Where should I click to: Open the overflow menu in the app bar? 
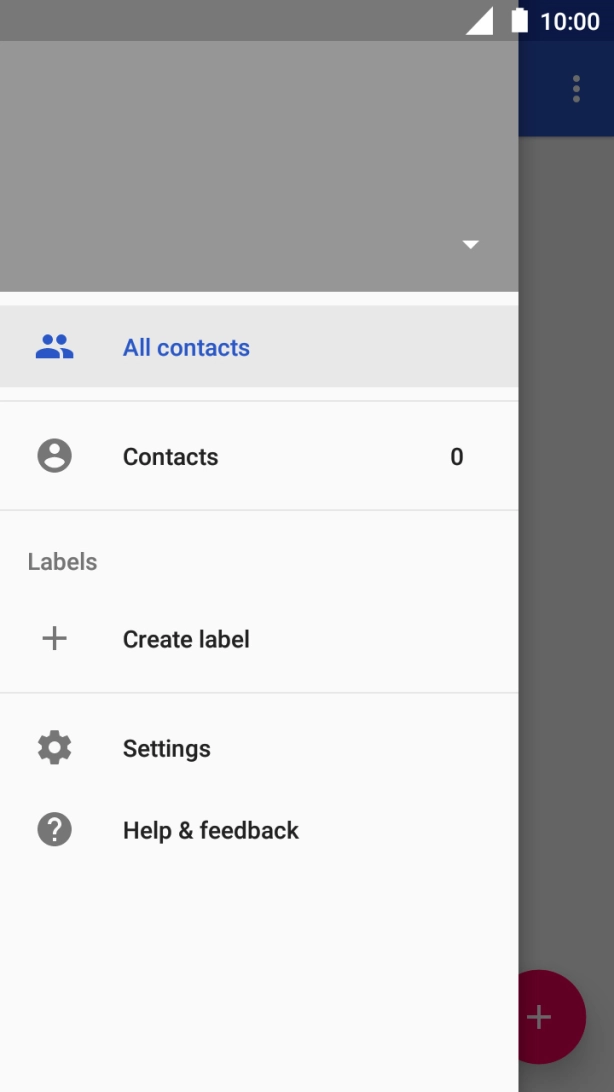(x=576, y=89)
